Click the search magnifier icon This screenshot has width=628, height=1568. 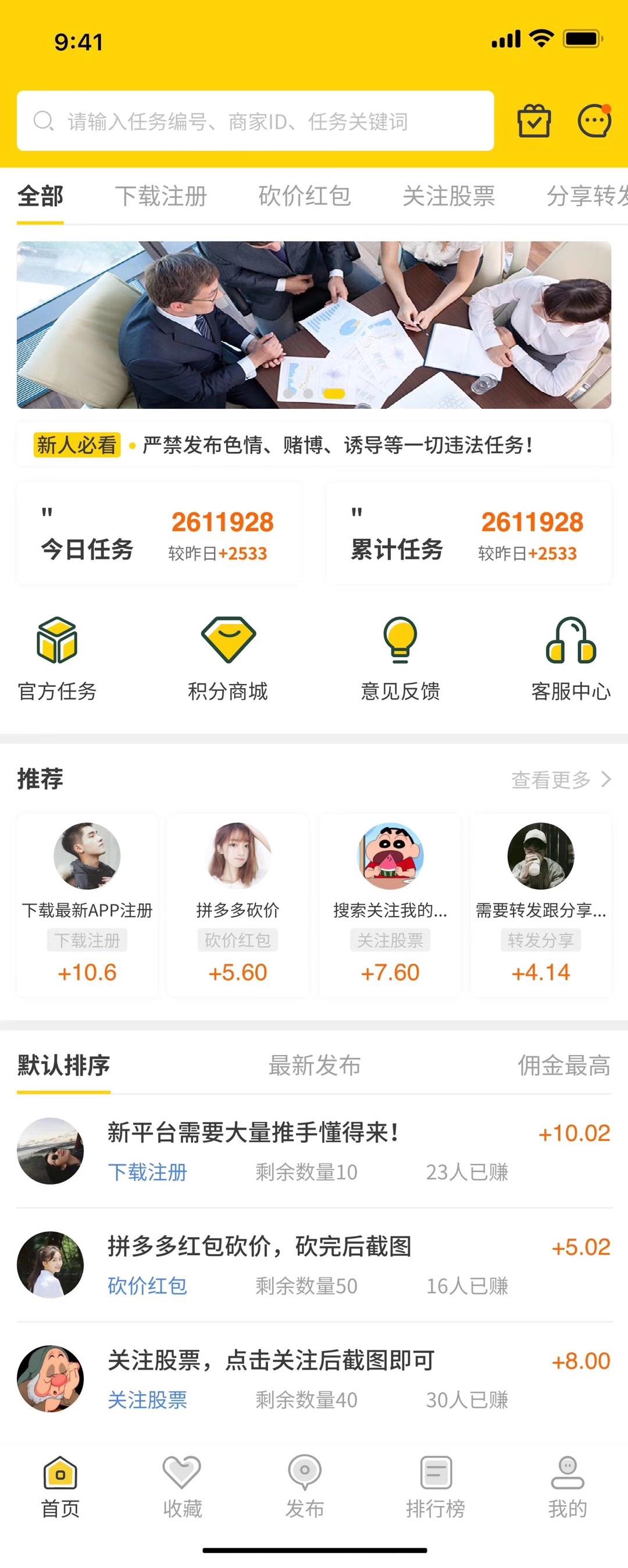pos(42,121)
